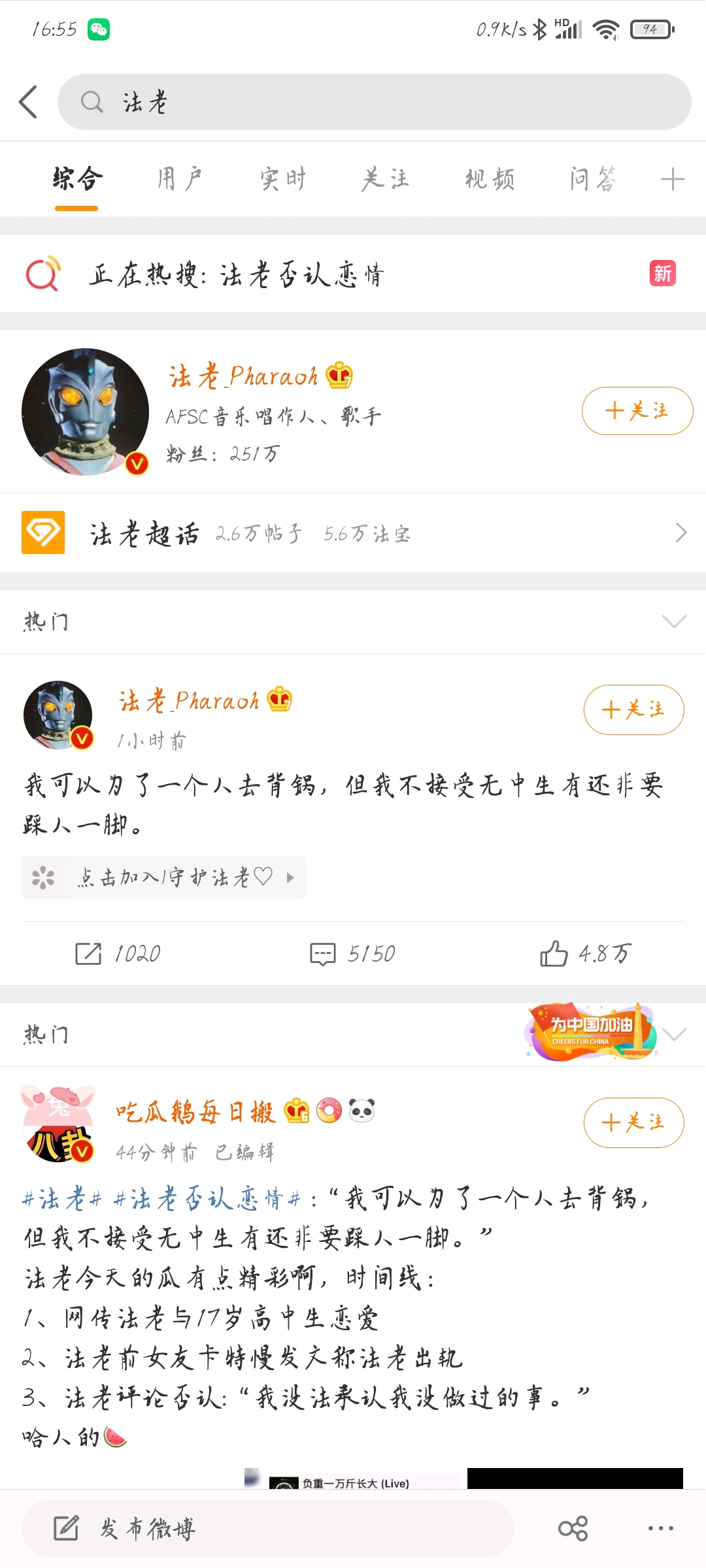
Task: Go back using the top-left arrow
Action: point(28,102)
